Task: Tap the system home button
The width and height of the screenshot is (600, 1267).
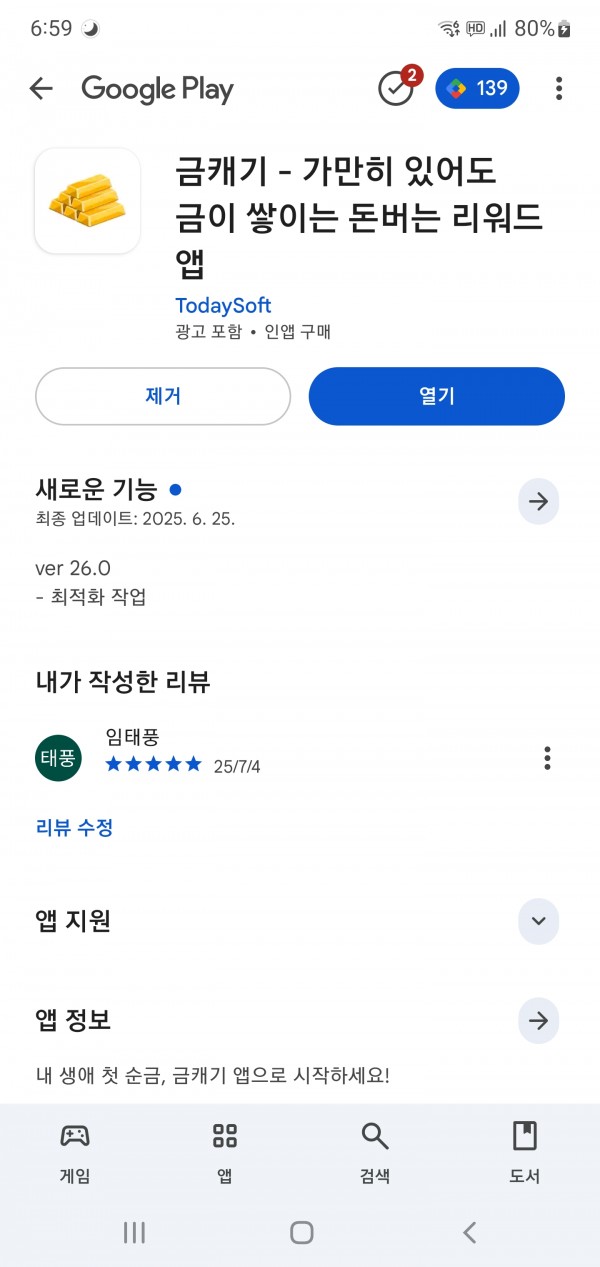Action: point(302,1232)
